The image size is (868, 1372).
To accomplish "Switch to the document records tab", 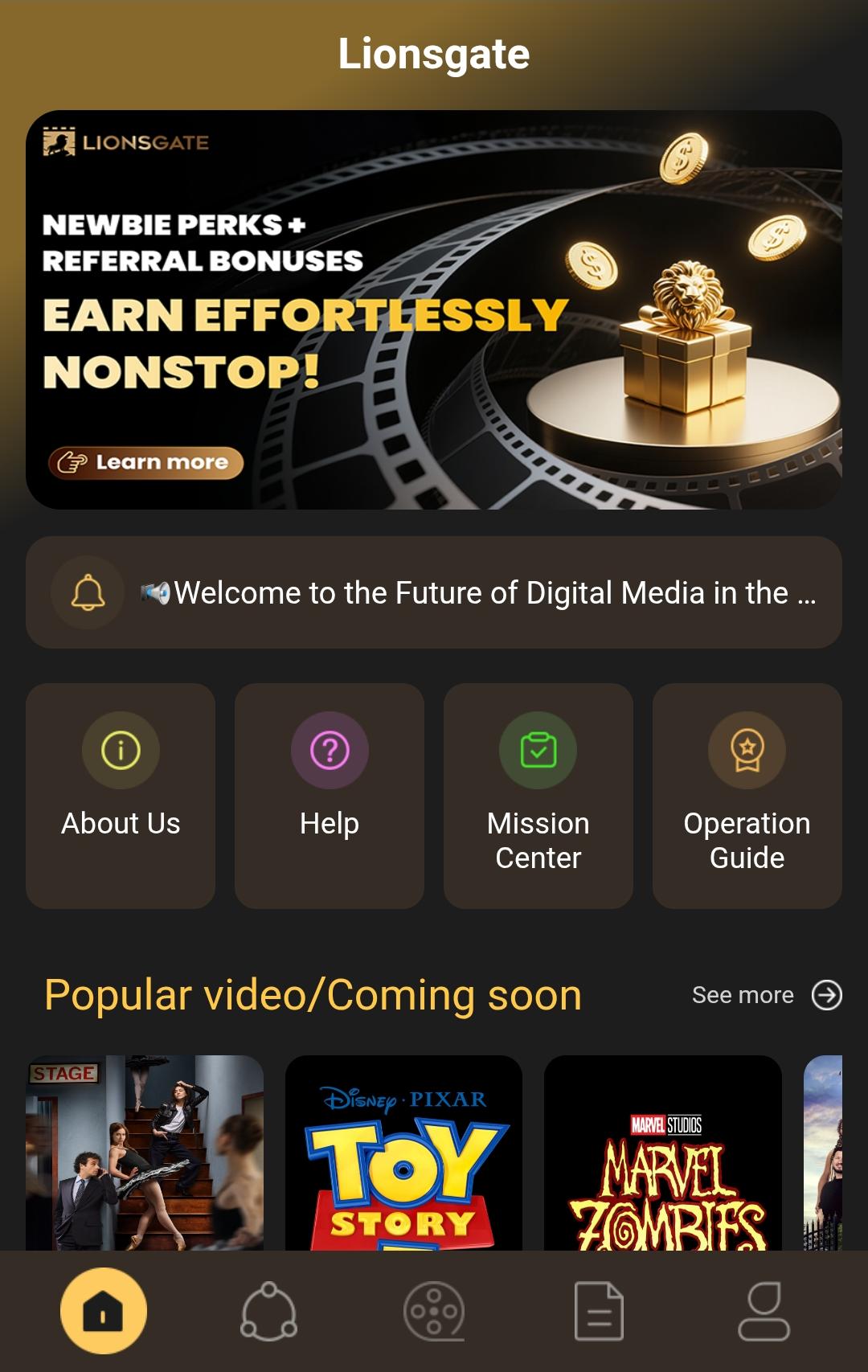I will coord(599,1311).
